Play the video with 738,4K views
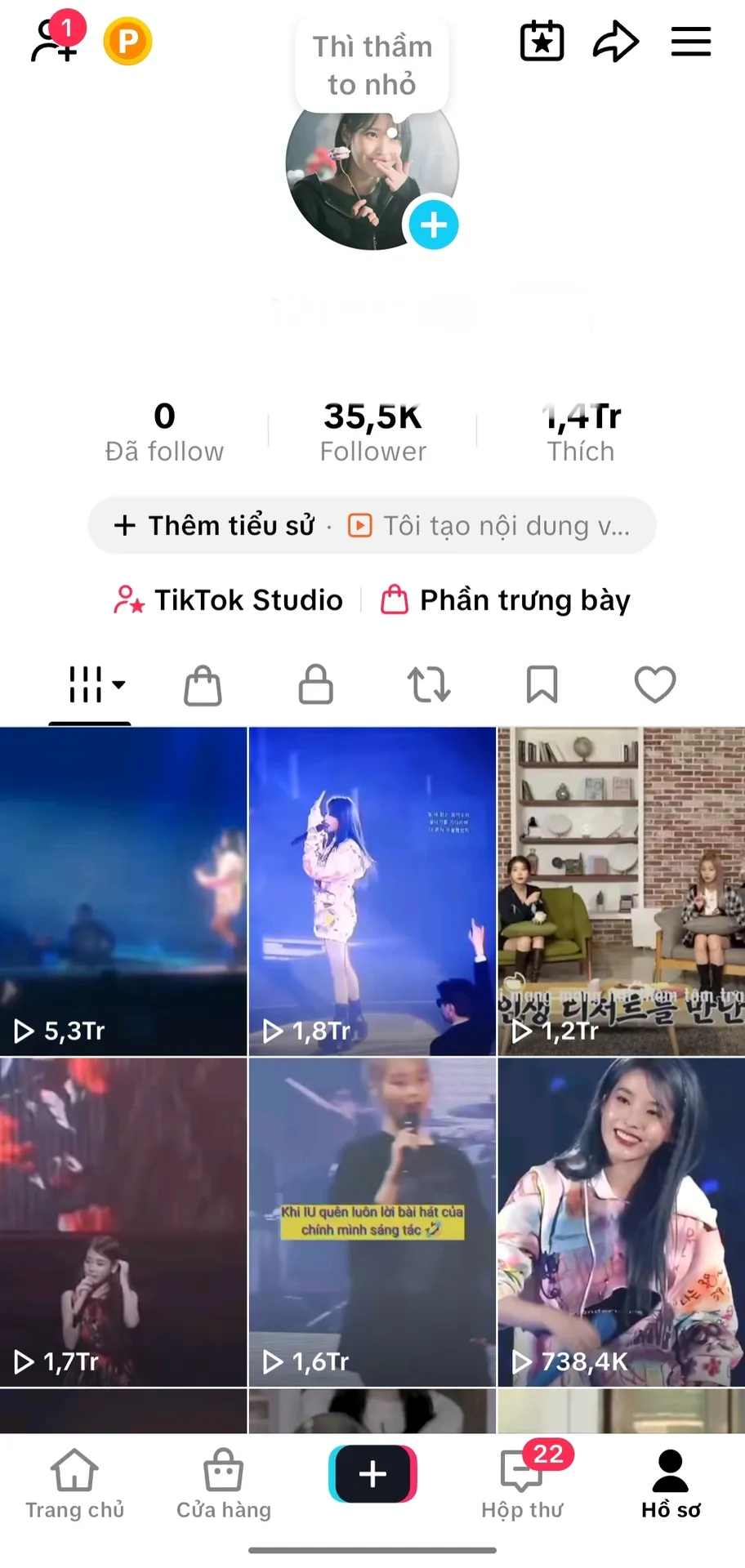 [x=621, y=1223]
